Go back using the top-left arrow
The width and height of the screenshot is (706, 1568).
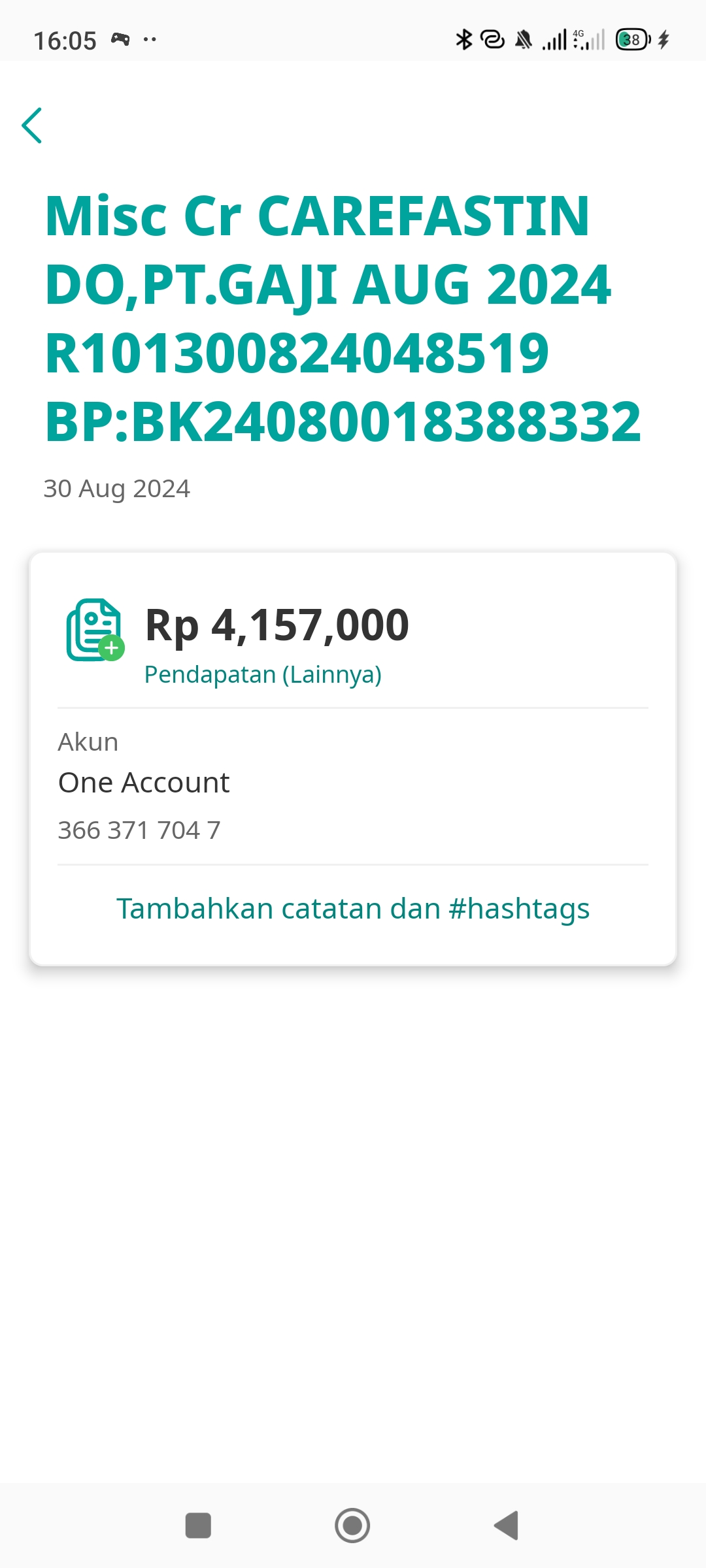pyautogui.click(x=32, y=125)
